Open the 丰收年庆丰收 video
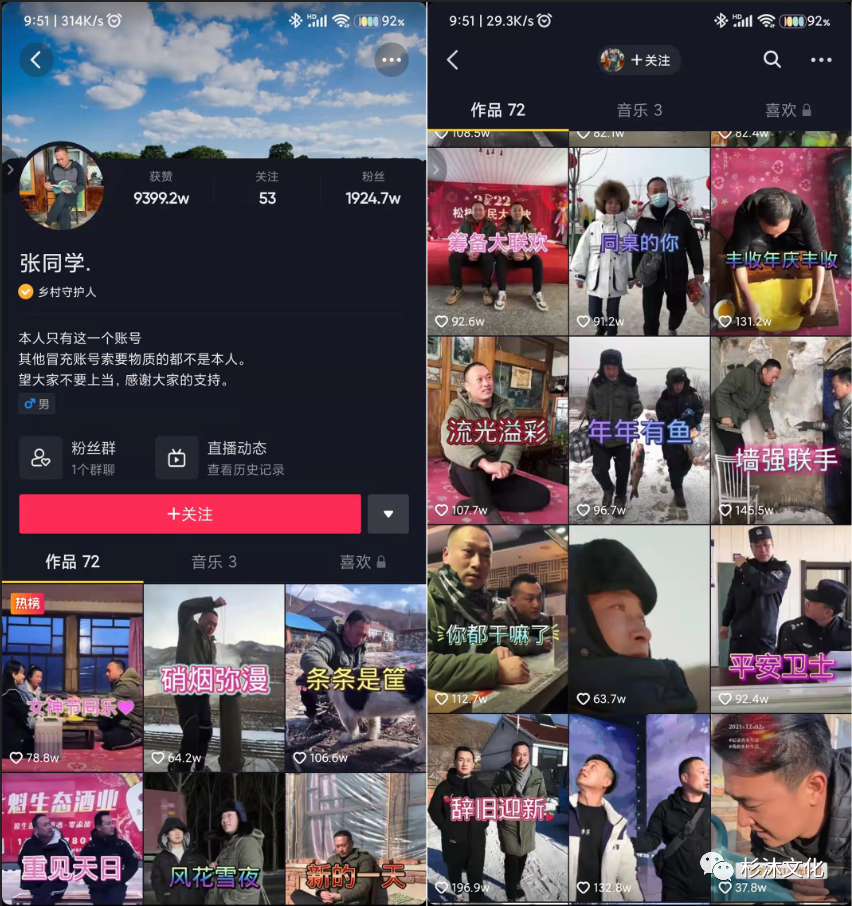This screenshot has height=906, width=852. click(x=781, y=240)
